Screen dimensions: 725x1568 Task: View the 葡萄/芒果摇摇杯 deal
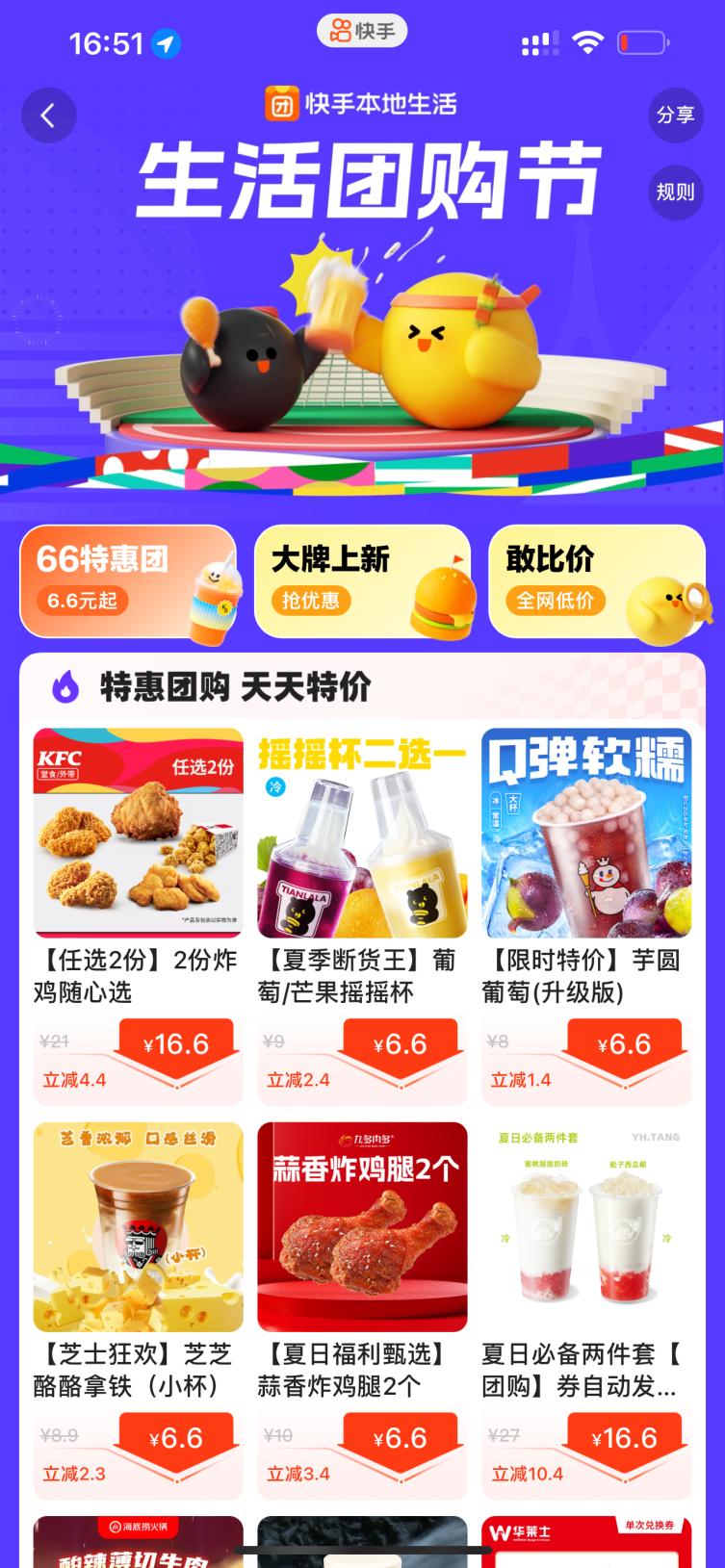(x=362, y=916)
